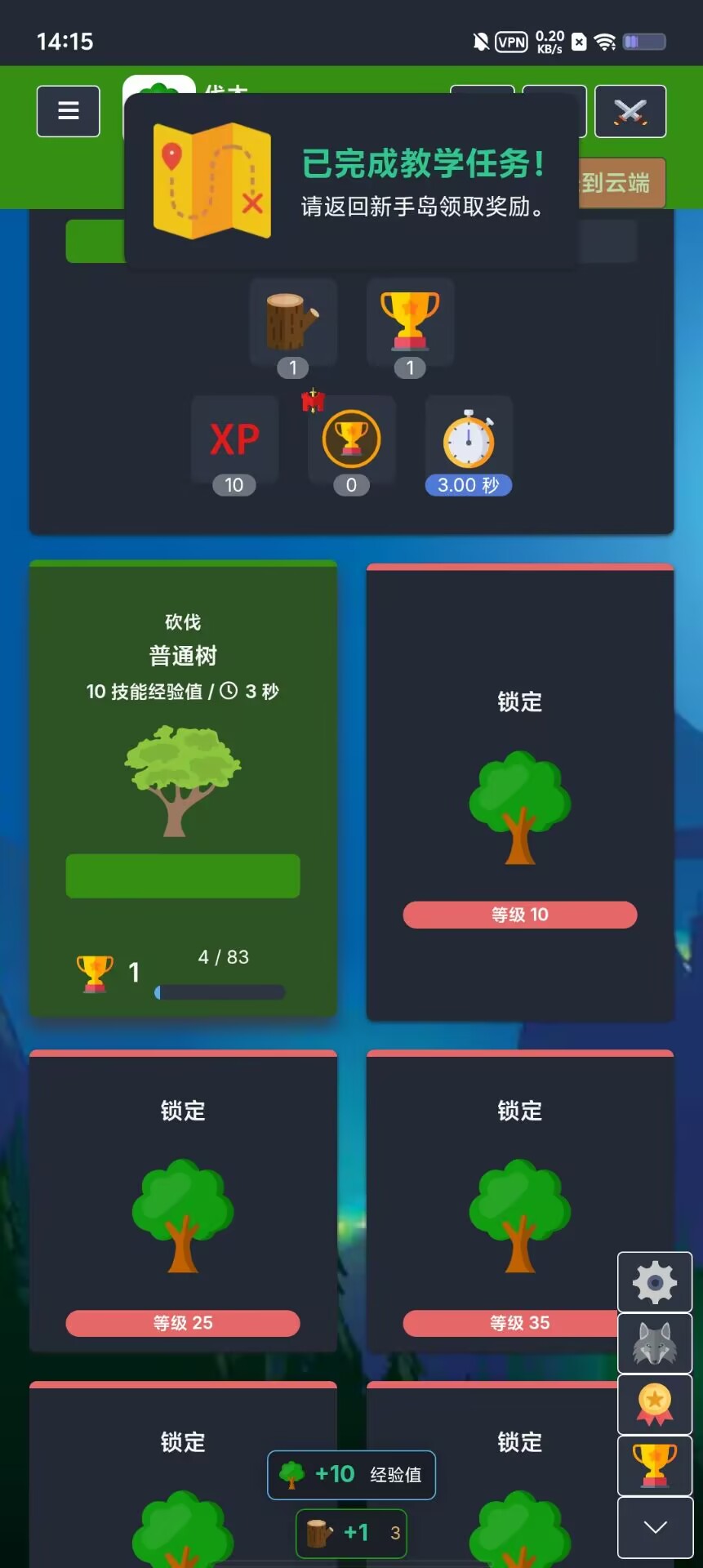
Task: Chop the 普通树 normal tree card
Action: pyautogui.click(x=183, y=788)
